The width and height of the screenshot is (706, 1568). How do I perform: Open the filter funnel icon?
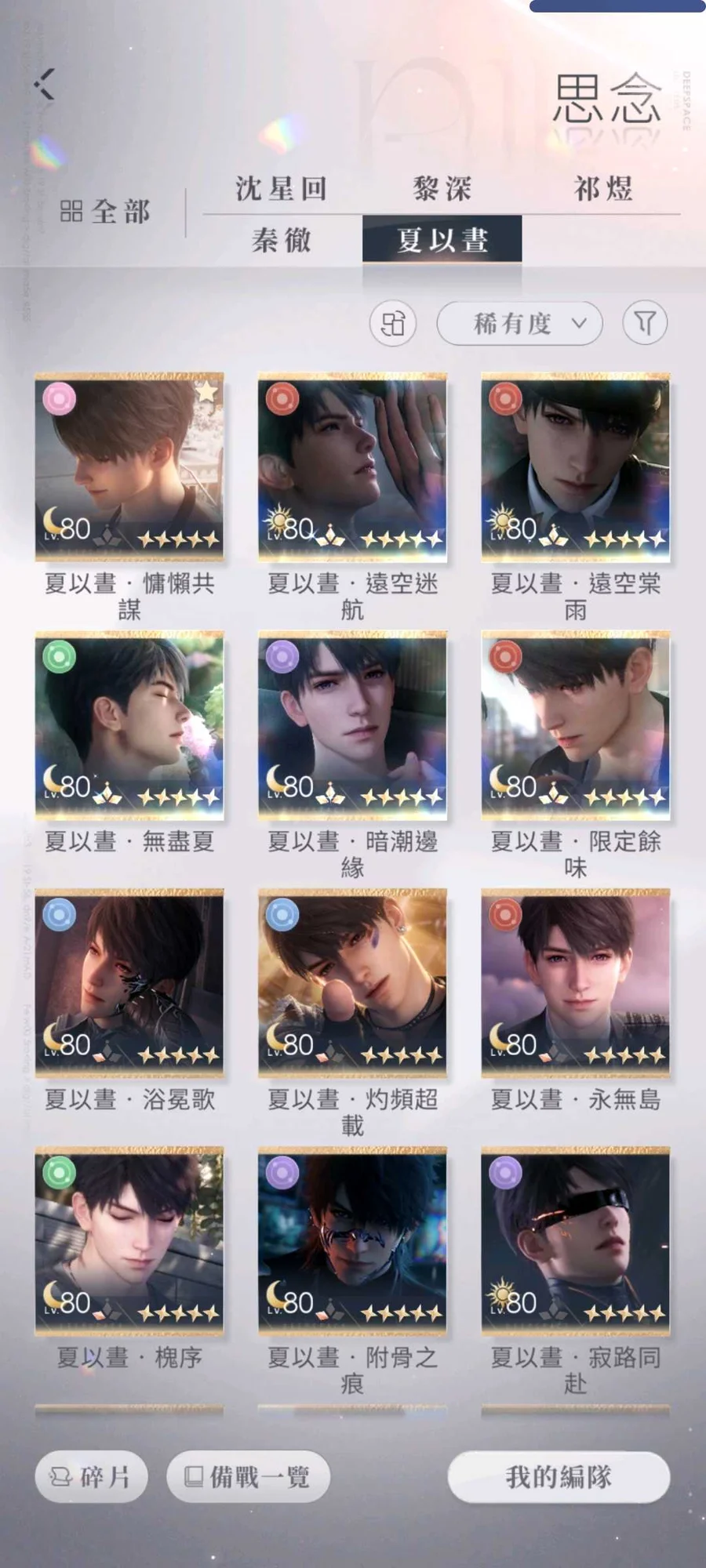[x=644, y=323]
